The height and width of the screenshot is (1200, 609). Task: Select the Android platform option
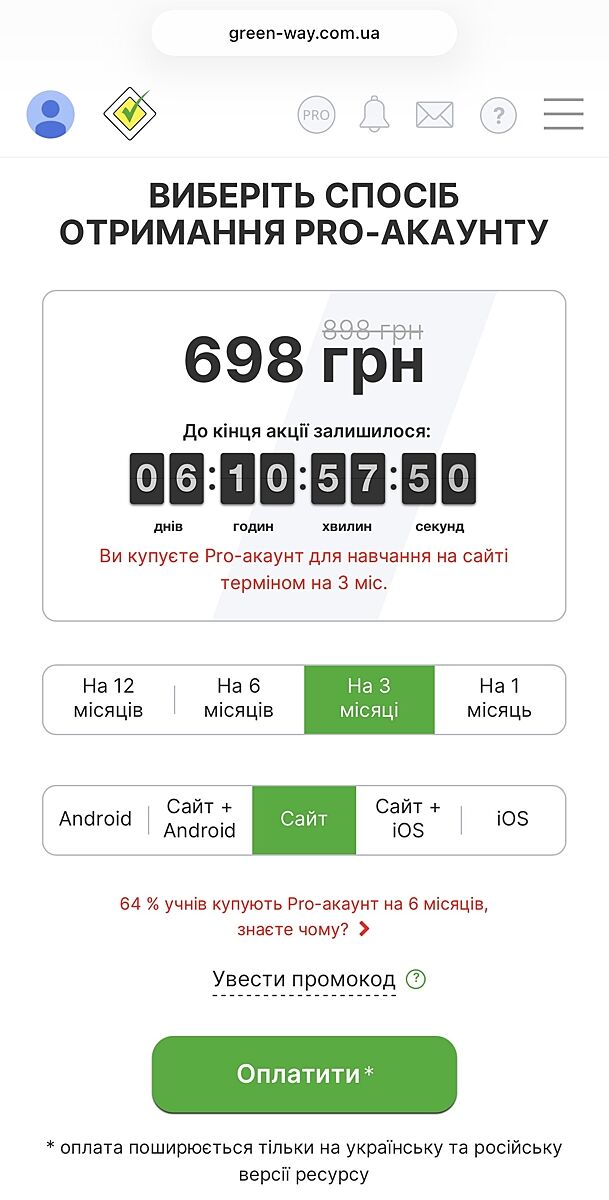[95, 819]
